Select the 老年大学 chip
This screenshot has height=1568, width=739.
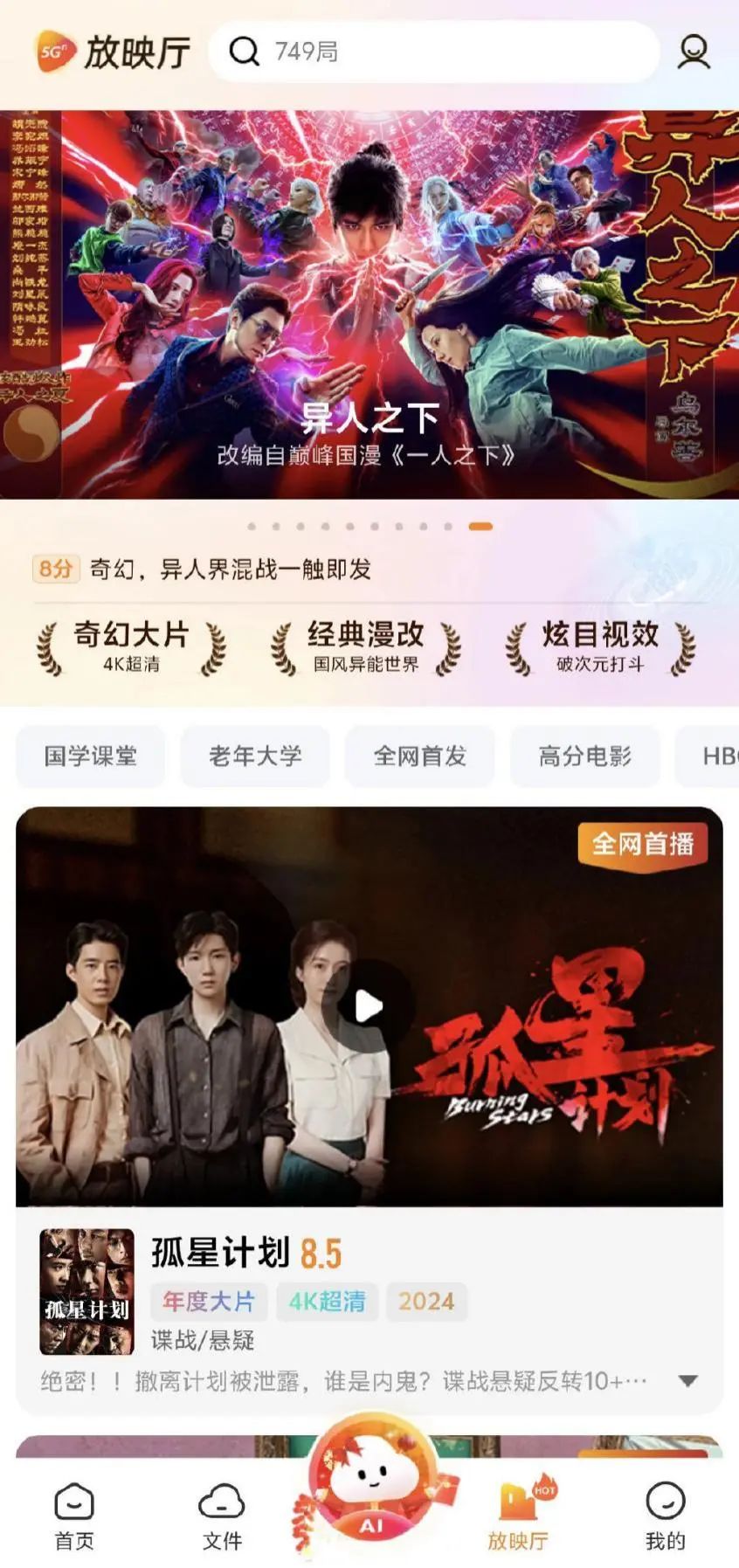click(x=255, y=756)
